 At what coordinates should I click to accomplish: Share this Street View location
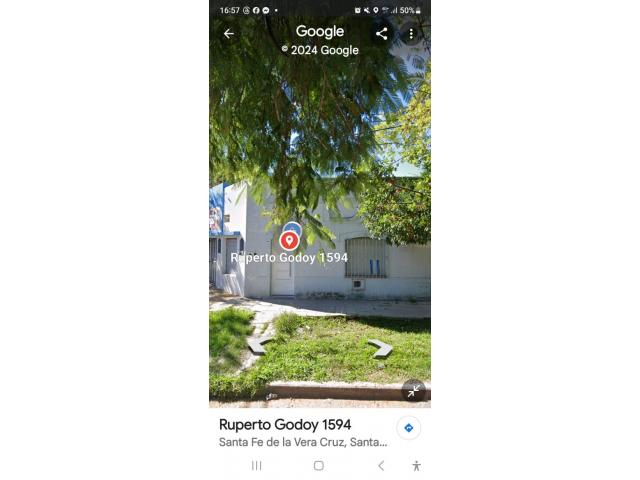pos(381,33)
